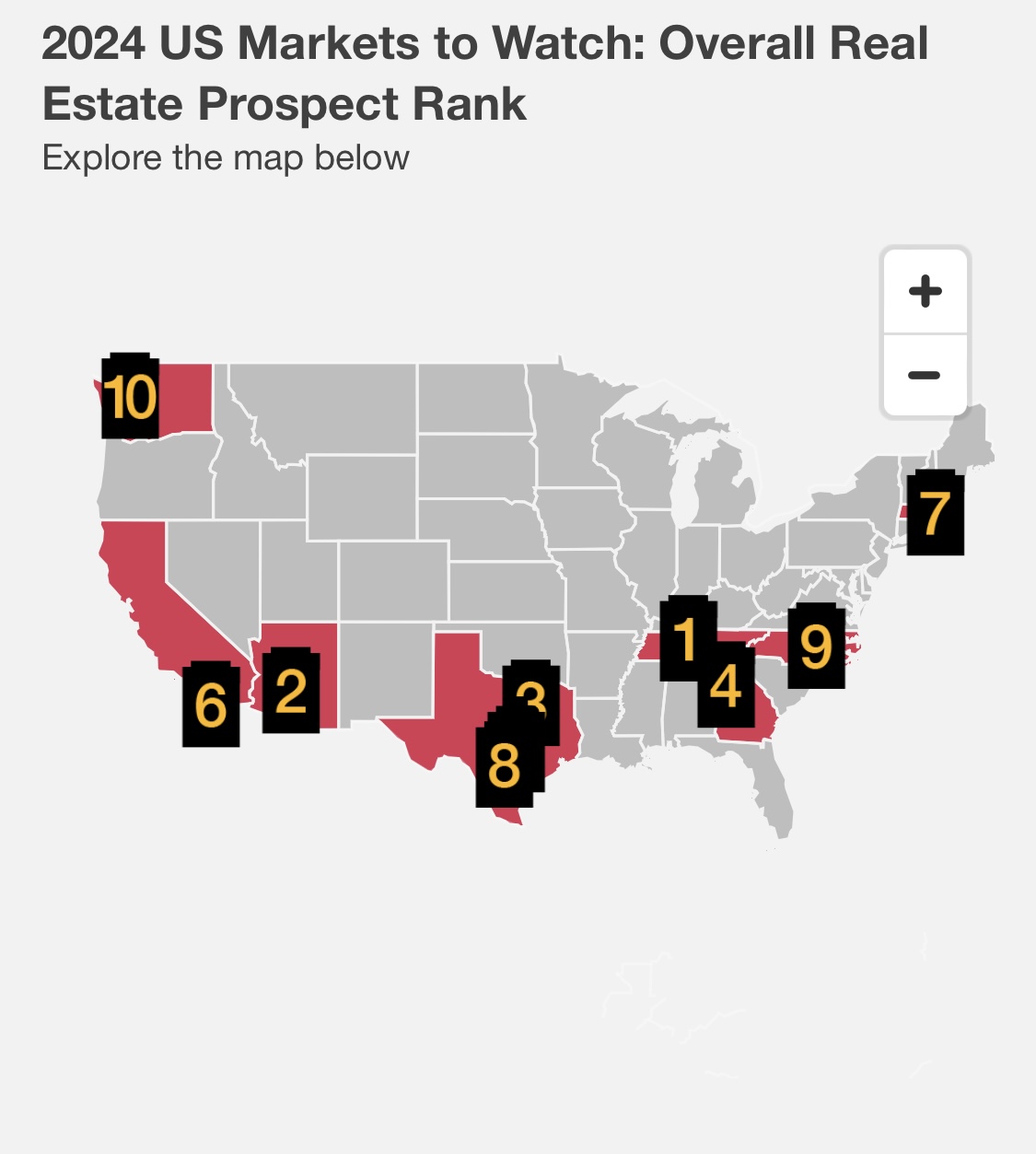Screen dimensions: 1036x1154
Task: Select the rank 10 marker in Washington
Action: point(130,397)
